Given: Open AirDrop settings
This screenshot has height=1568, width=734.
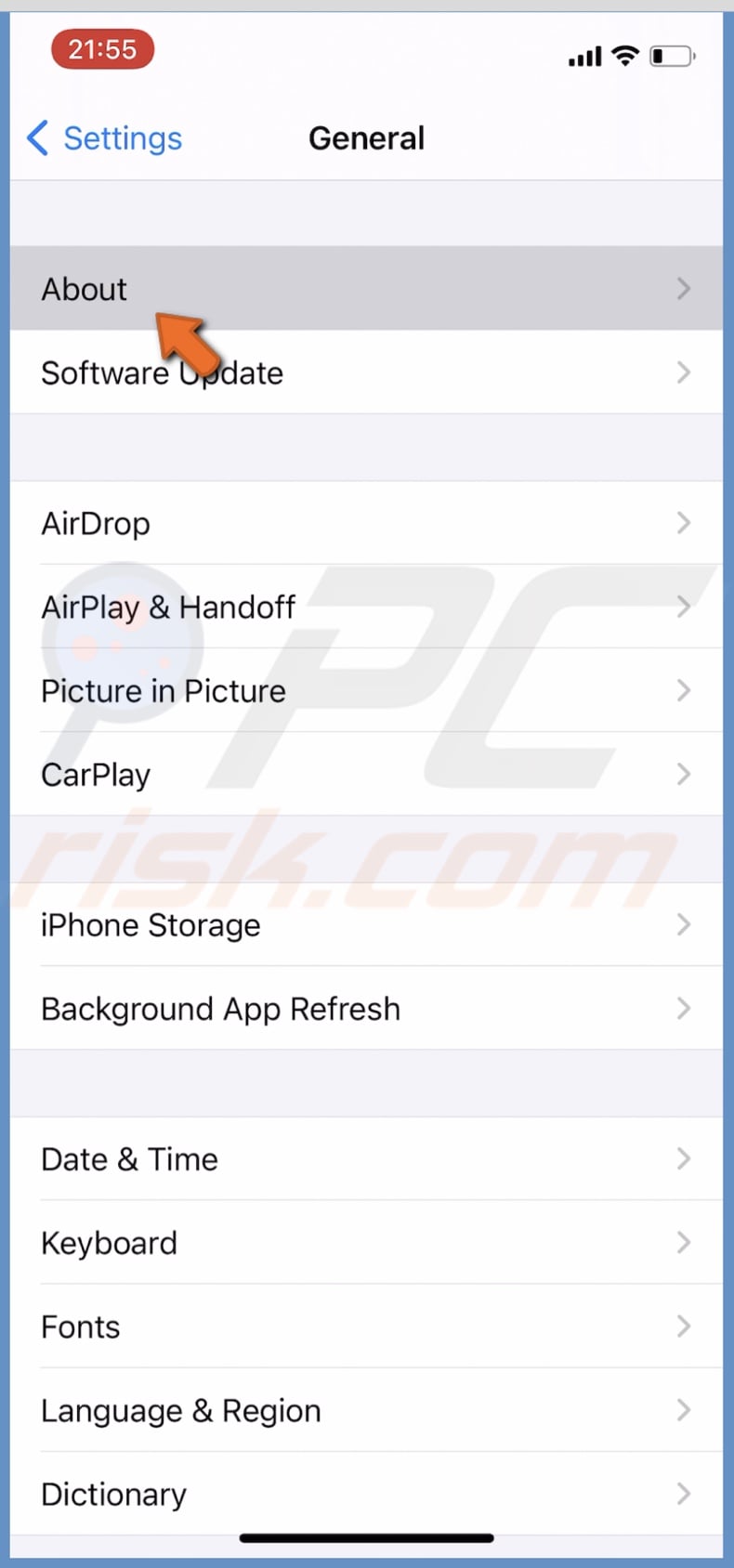Looking at the screenshot, I should (365, 523).
